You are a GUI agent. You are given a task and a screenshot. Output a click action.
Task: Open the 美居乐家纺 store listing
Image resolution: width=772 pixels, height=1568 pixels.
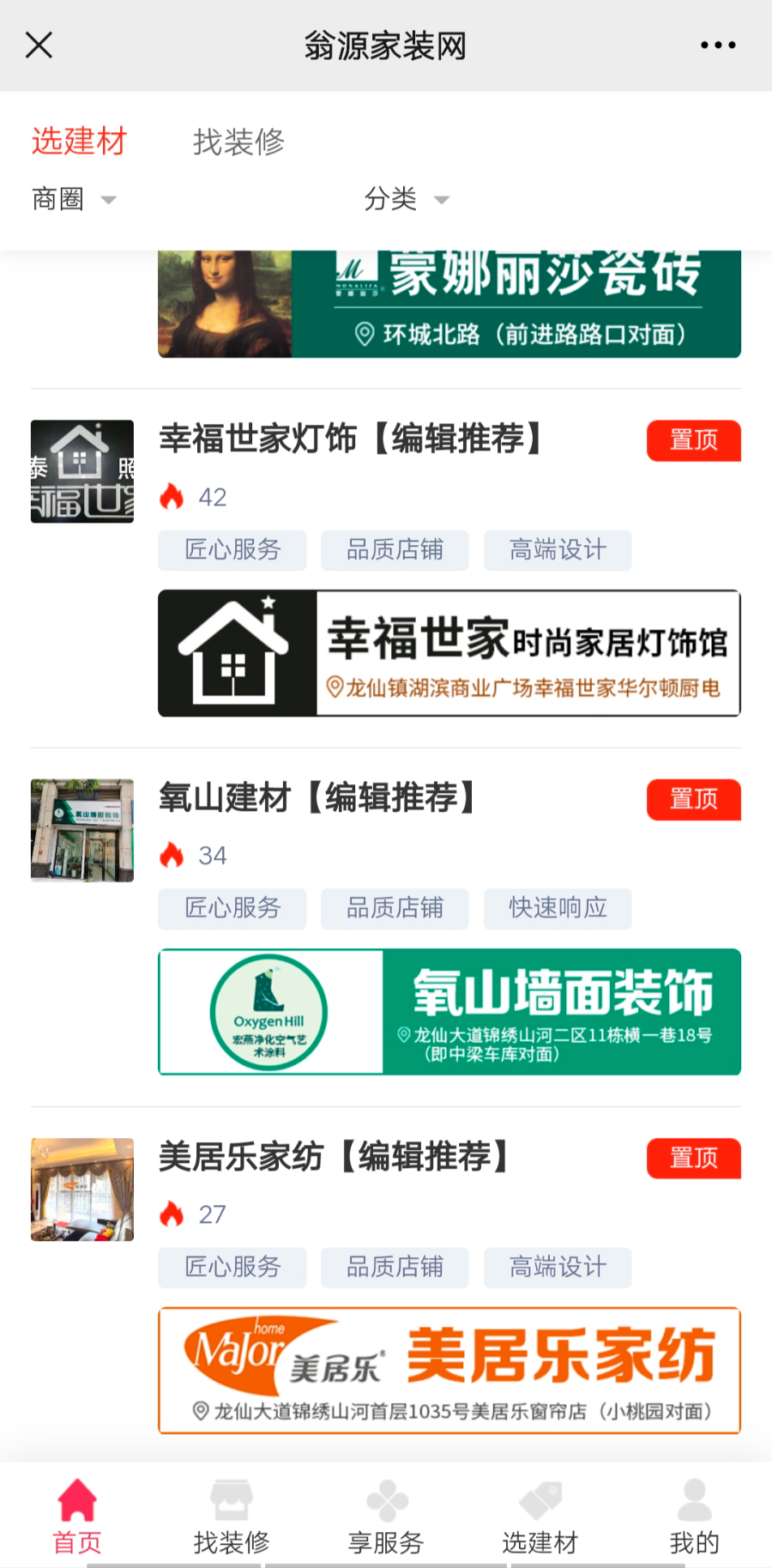pyautogui.click(x=335, y=1157)
